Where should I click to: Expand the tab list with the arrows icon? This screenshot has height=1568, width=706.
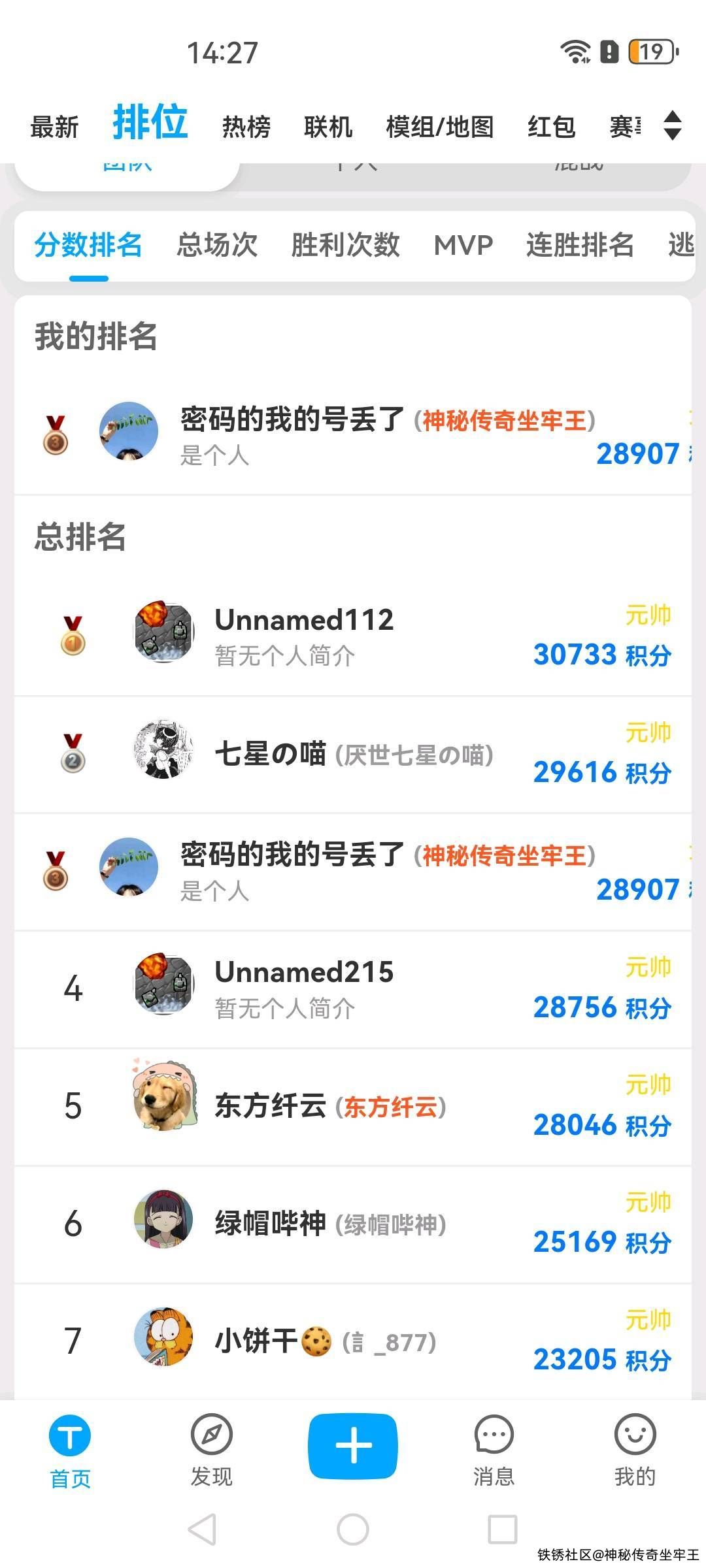coord(672,125)
